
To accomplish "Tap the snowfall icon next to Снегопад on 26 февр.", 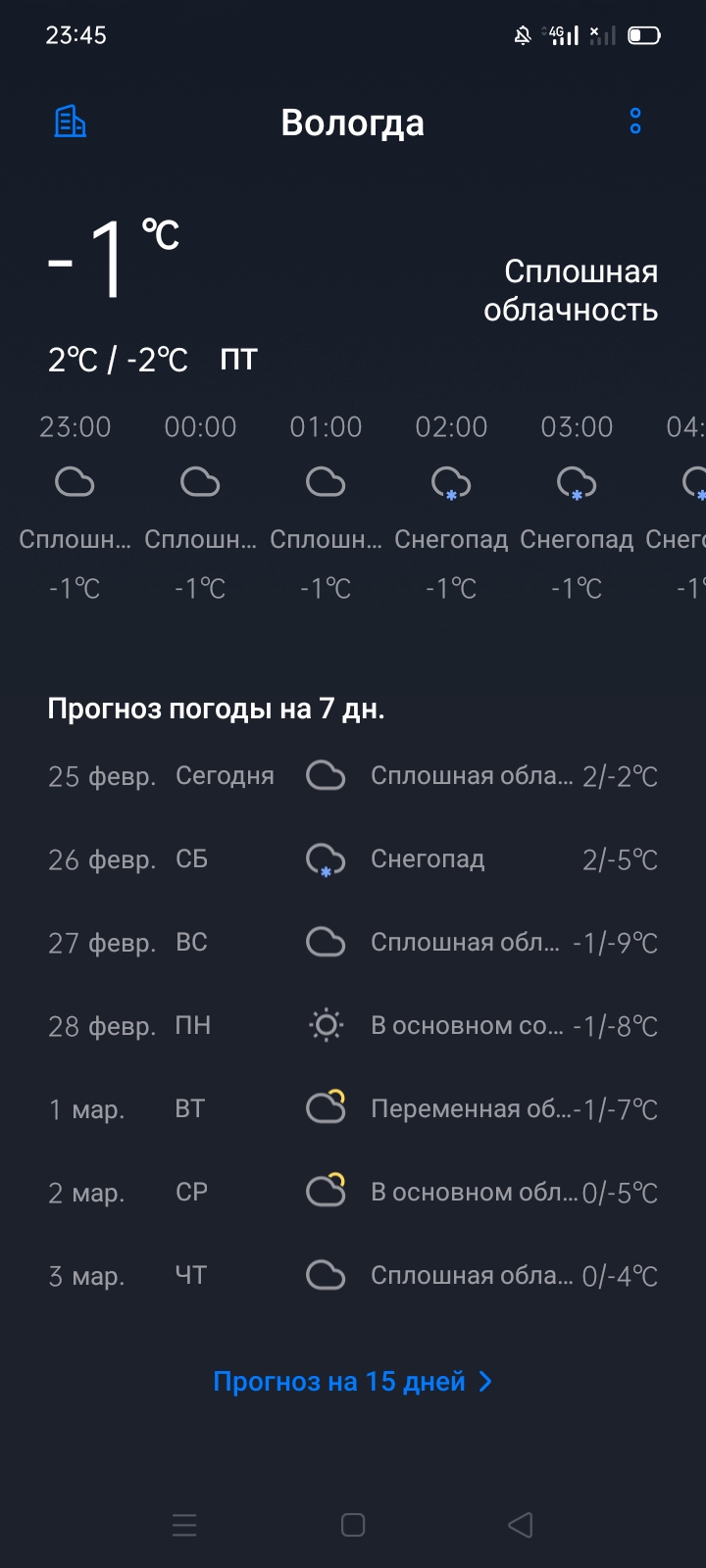I will coord(325,859).
